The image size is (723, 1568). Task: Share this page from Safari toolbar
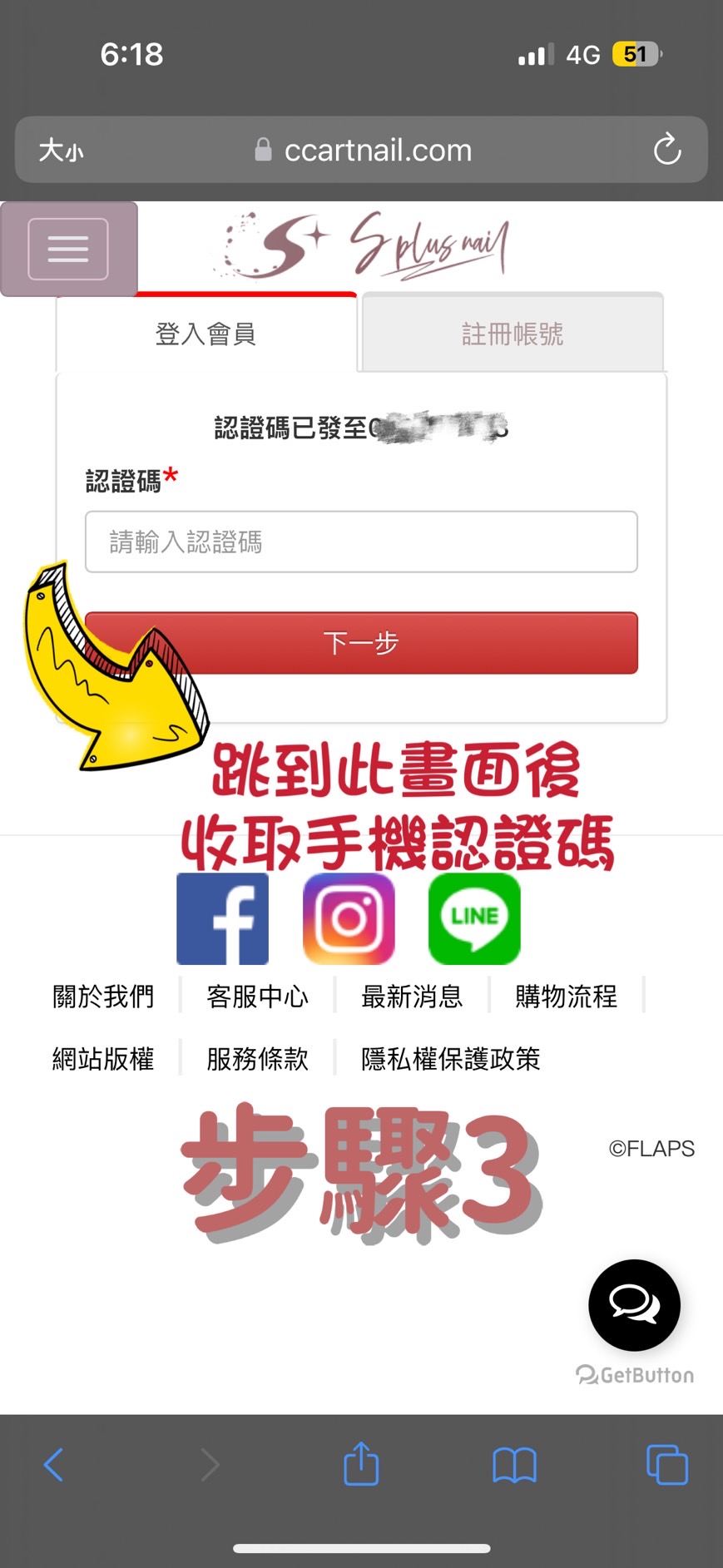point(361,1463)
